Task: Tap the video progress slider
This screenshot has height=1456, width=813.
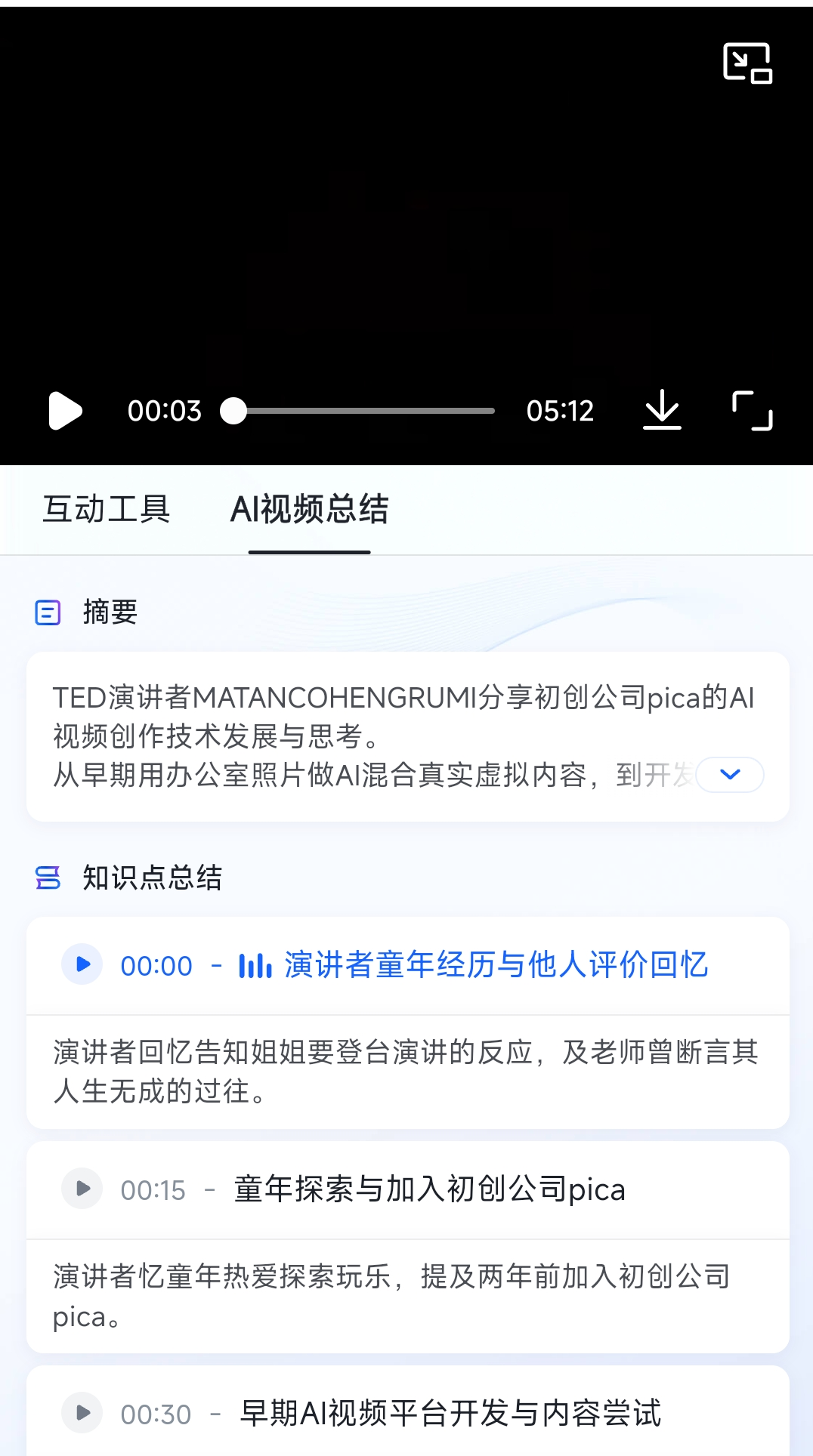Action: tap(363, 411)
